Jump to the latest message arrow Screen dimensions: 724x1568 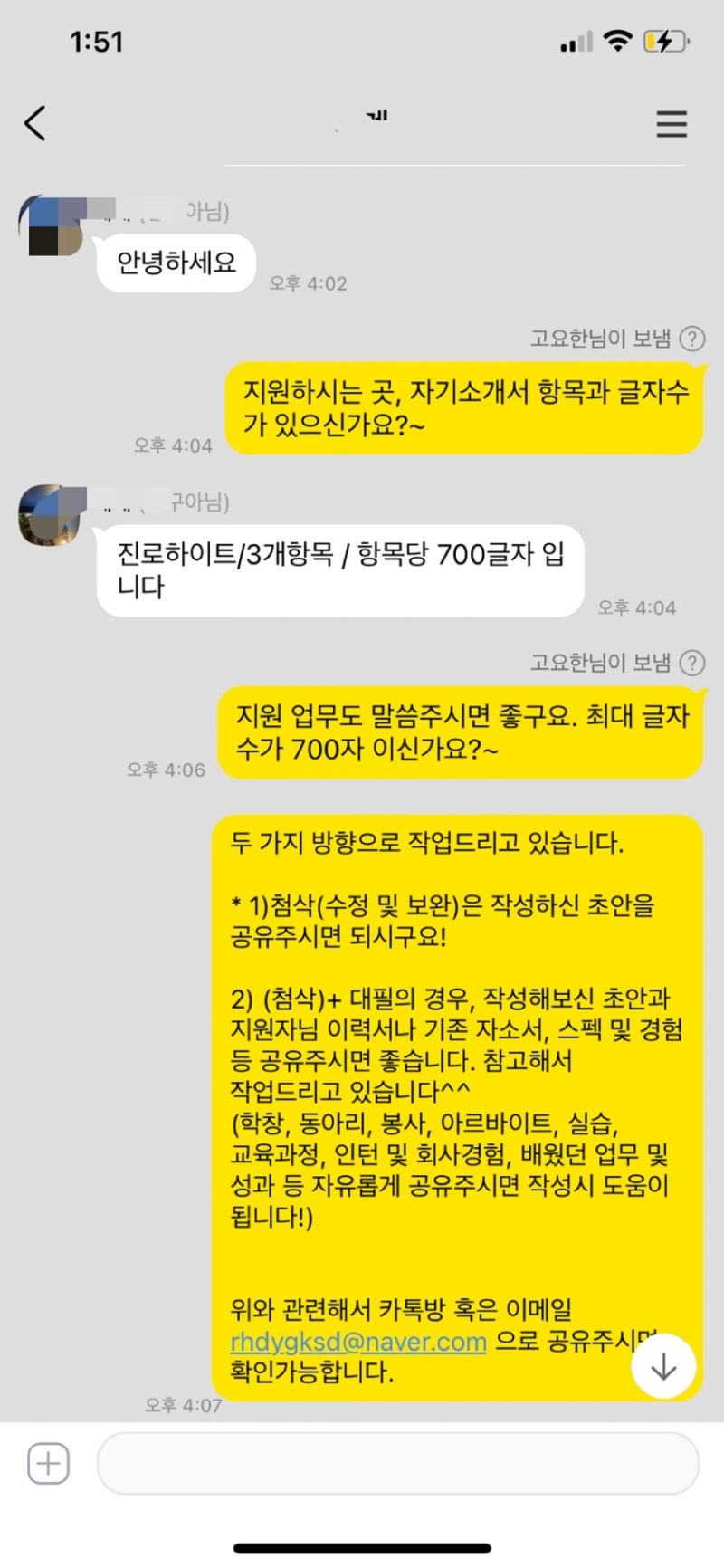(x=663, y=1366)
